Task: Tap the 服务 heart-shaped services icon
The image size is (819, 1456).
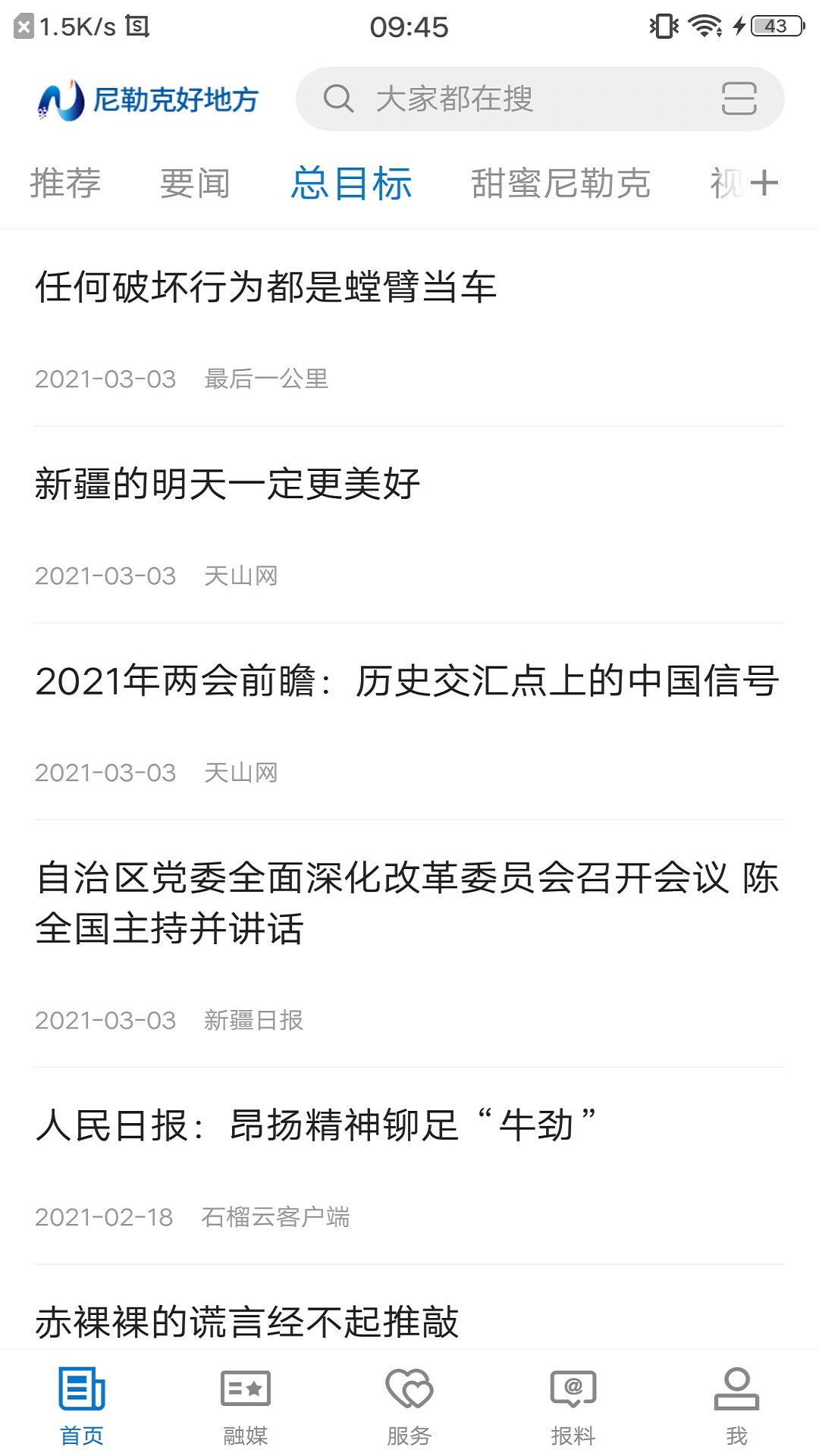Action: [409, 1403]
